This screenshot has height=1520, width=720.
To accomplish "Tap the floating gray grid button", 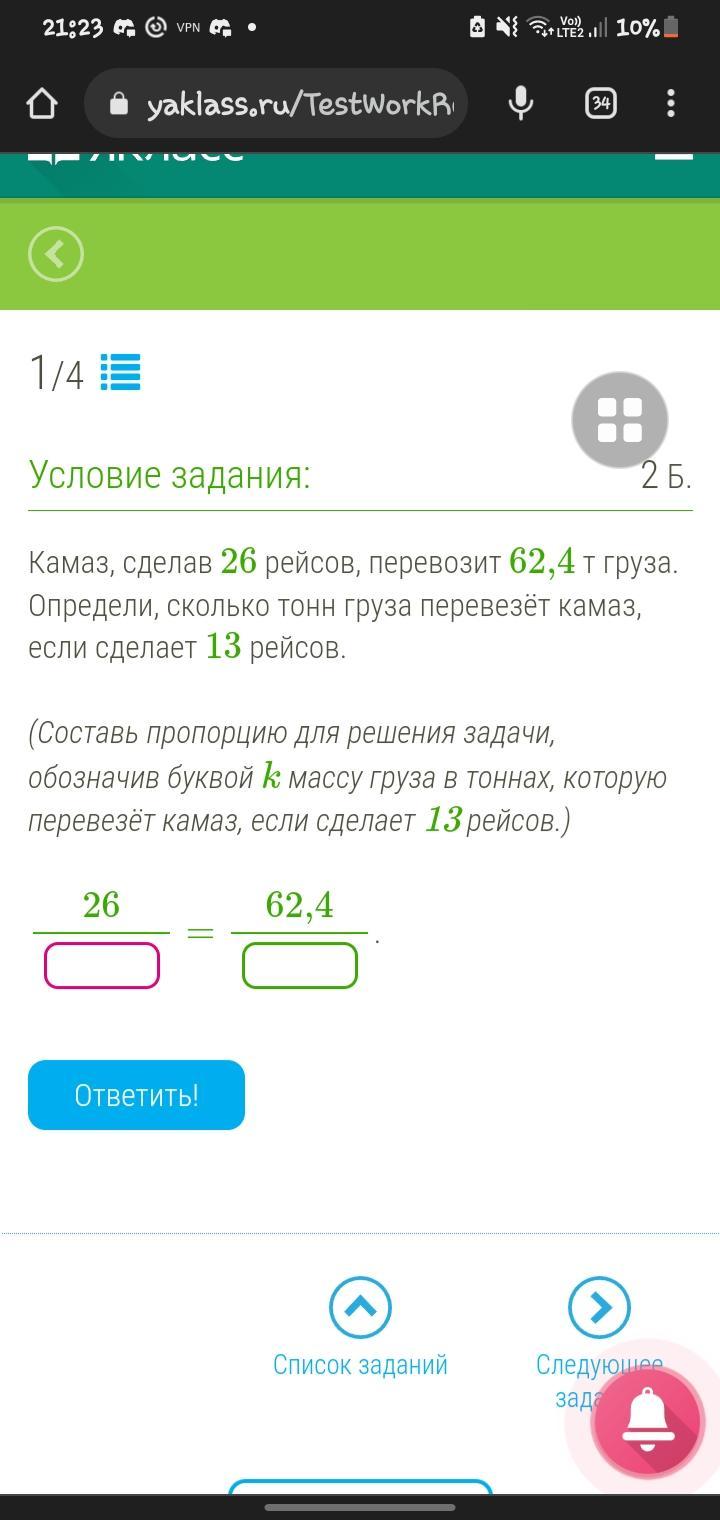I will click(620, 420).
